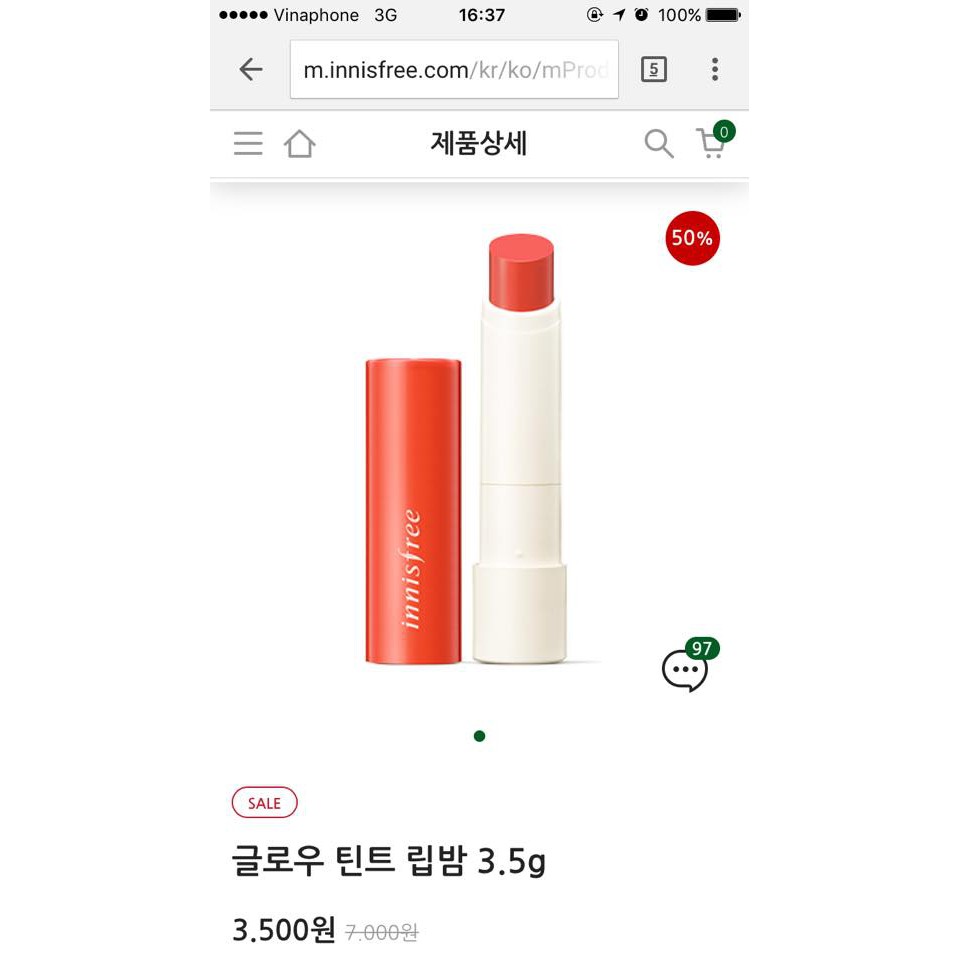This screenshot has height=960, width=960.
Task: Open the browser tab switcher
Action: coord(654,69)
